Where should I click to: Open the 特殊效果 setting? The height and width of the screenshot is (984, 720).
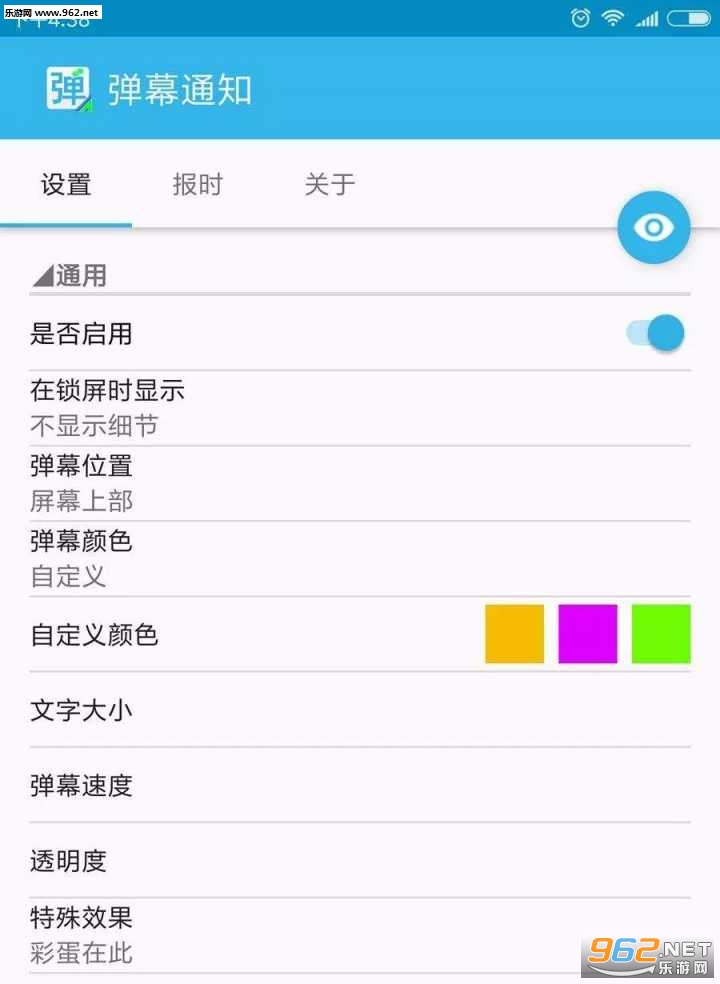(x=360, y=936)
